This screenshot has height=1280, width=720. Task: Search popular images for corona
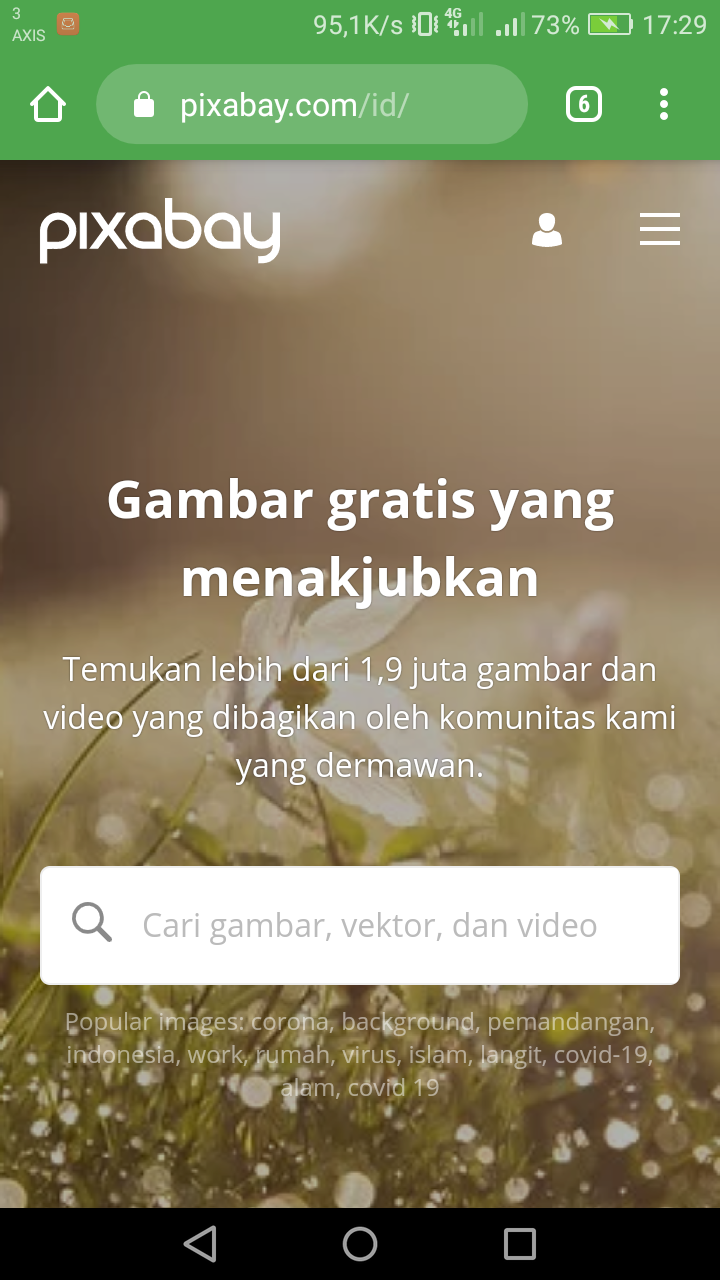290,1022
